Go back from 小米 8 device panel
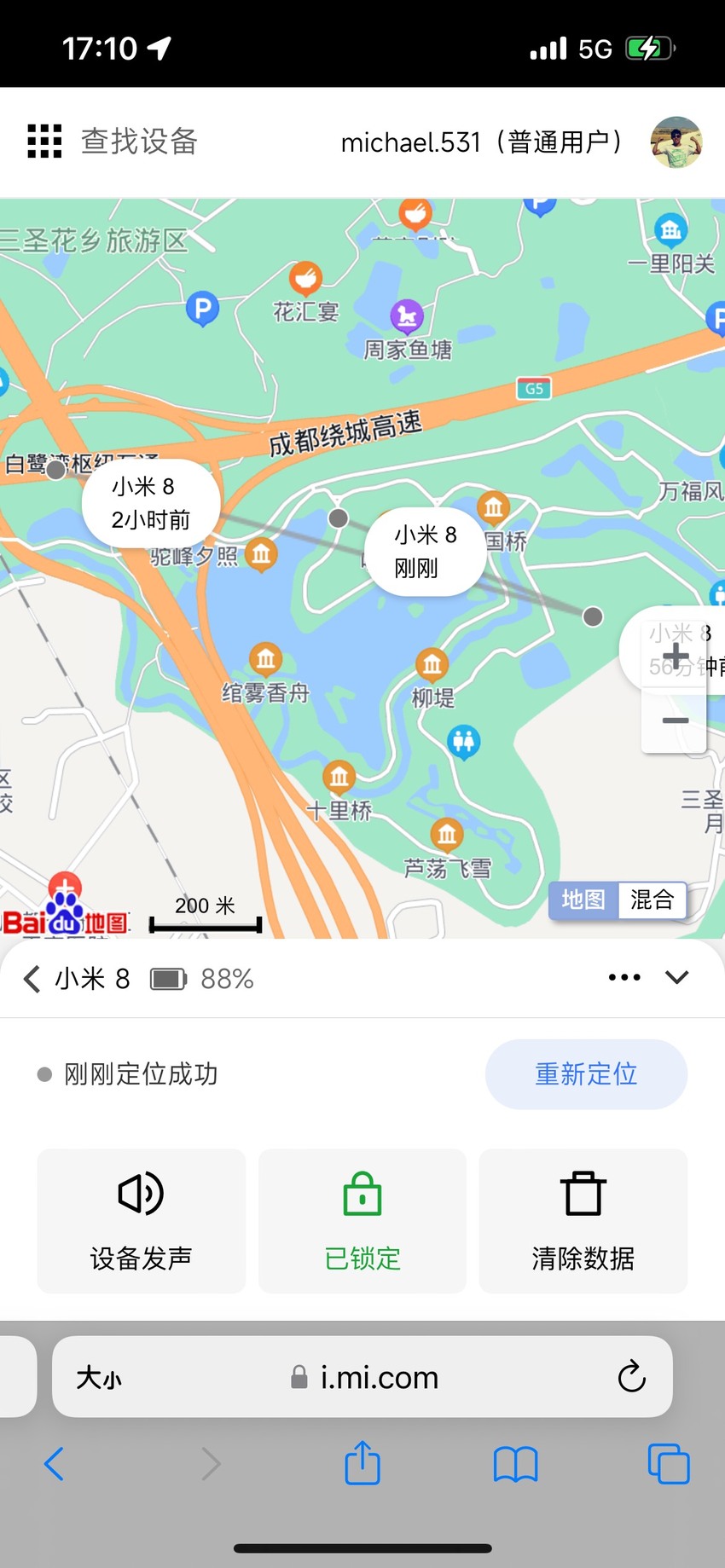The image size is (725, 1568). [32, 979]
